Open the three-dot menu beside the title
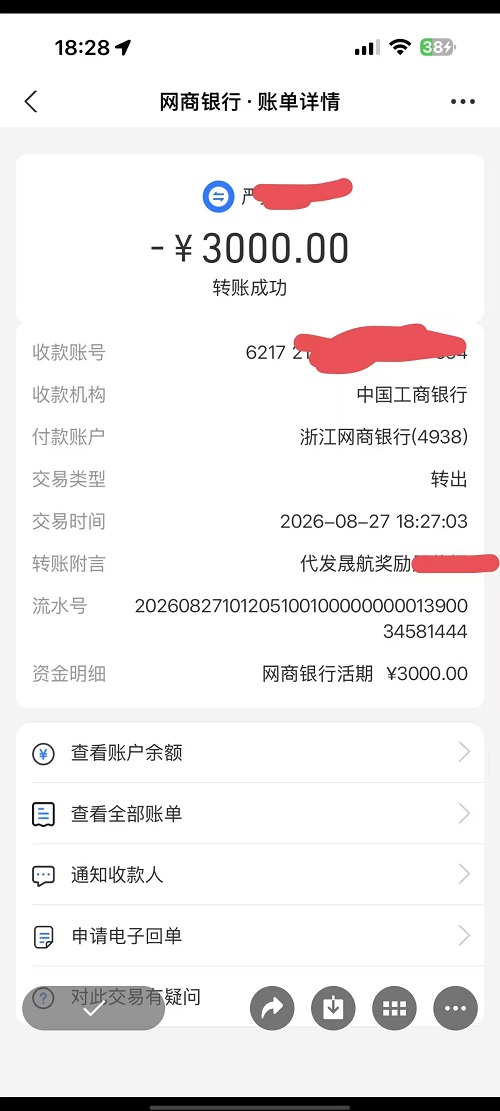This screenshot has width=500, height=1111. pos(462,101)
